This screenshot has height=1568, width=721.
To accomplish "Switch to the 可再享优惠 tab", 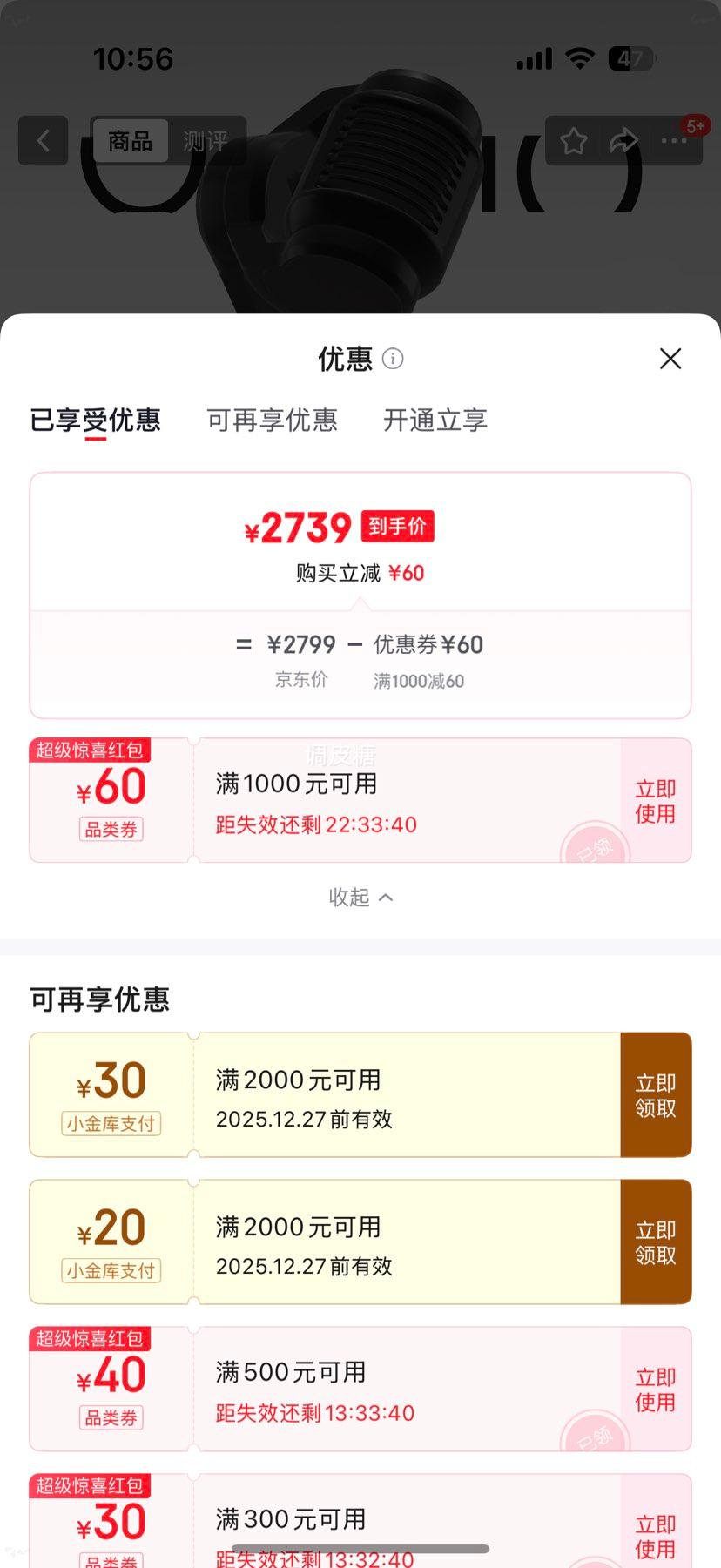I will pos(272,421).
